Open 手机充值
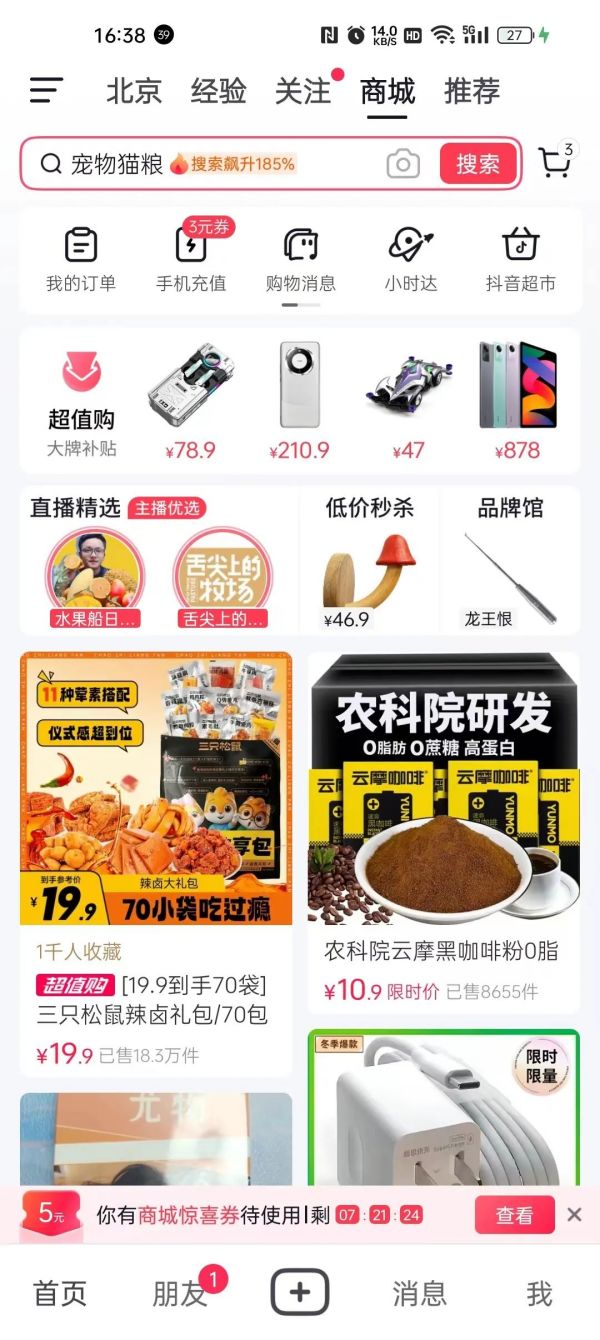 click(x=191, y=258)
